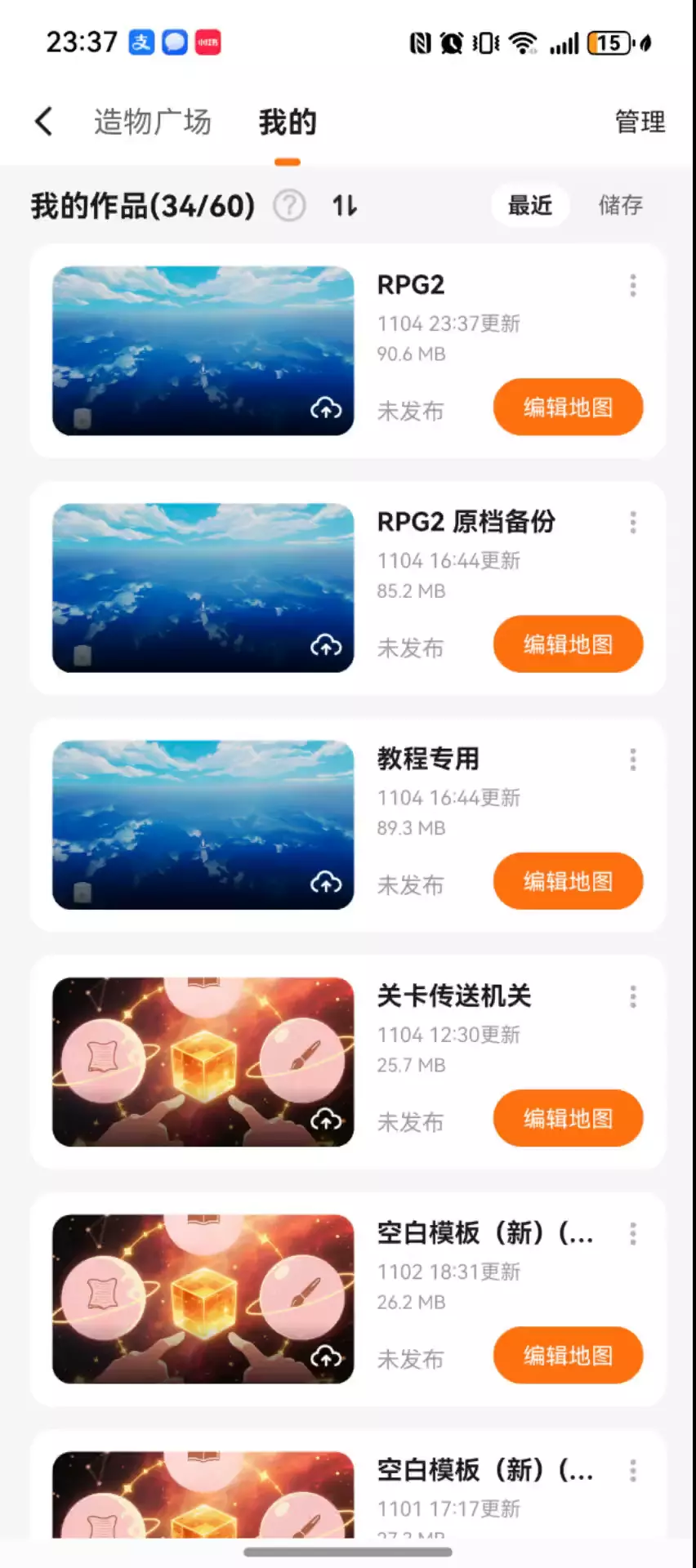The width and height of the screenshot is (696, 1568).
Task: Go back using the top arrow
Action: [x=44, y=122]
